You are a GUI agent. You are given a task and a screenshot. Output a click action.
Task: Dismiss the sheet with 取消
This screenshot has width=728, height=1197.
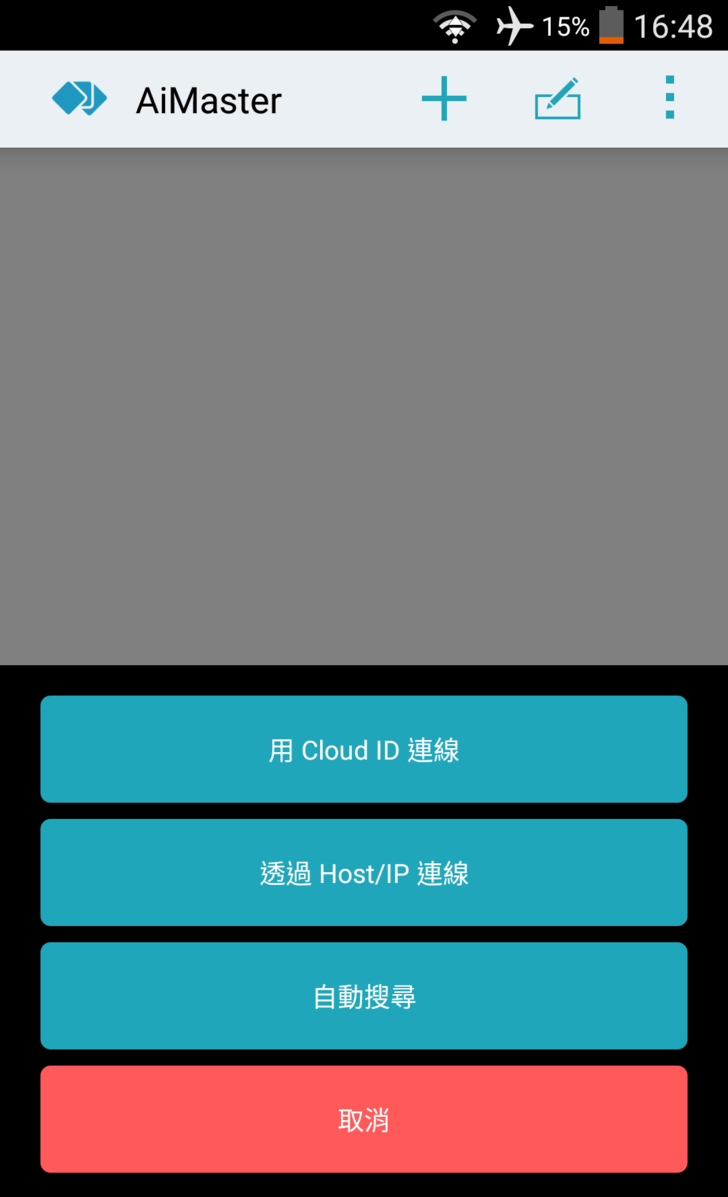(x=364, y=1119)
